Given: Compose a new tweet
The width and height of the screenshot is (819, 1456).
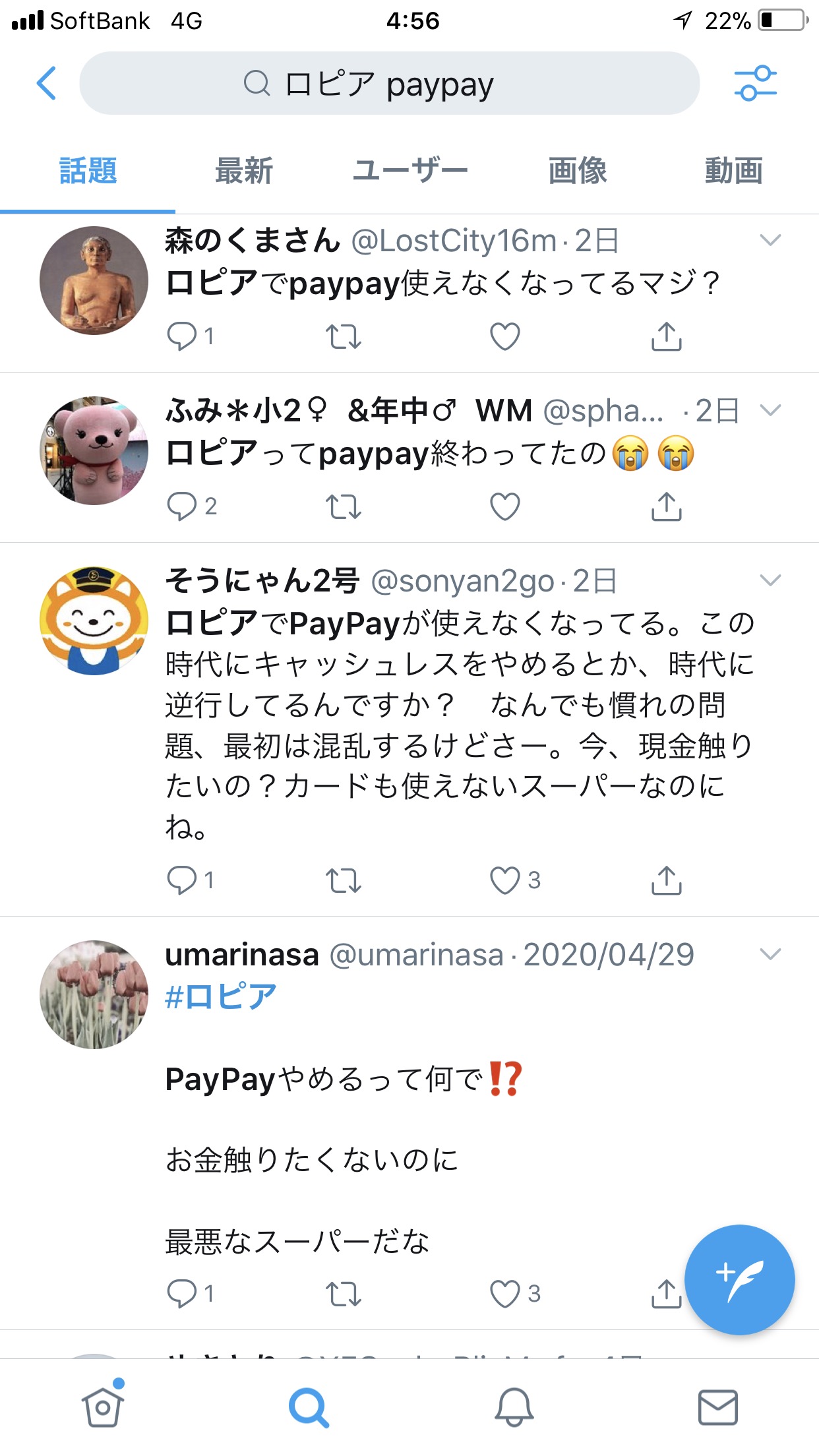Looking at the screenshot, I should (x=739, y=1280).
